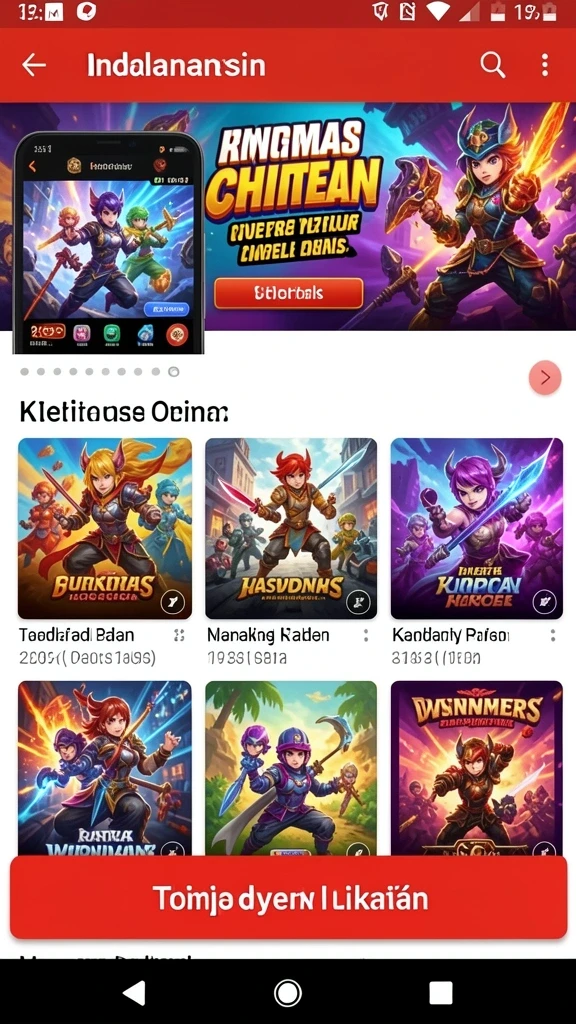Advance the banner with the pink arrow button
The image size is (576, 1024).
[x=545, y=377]
